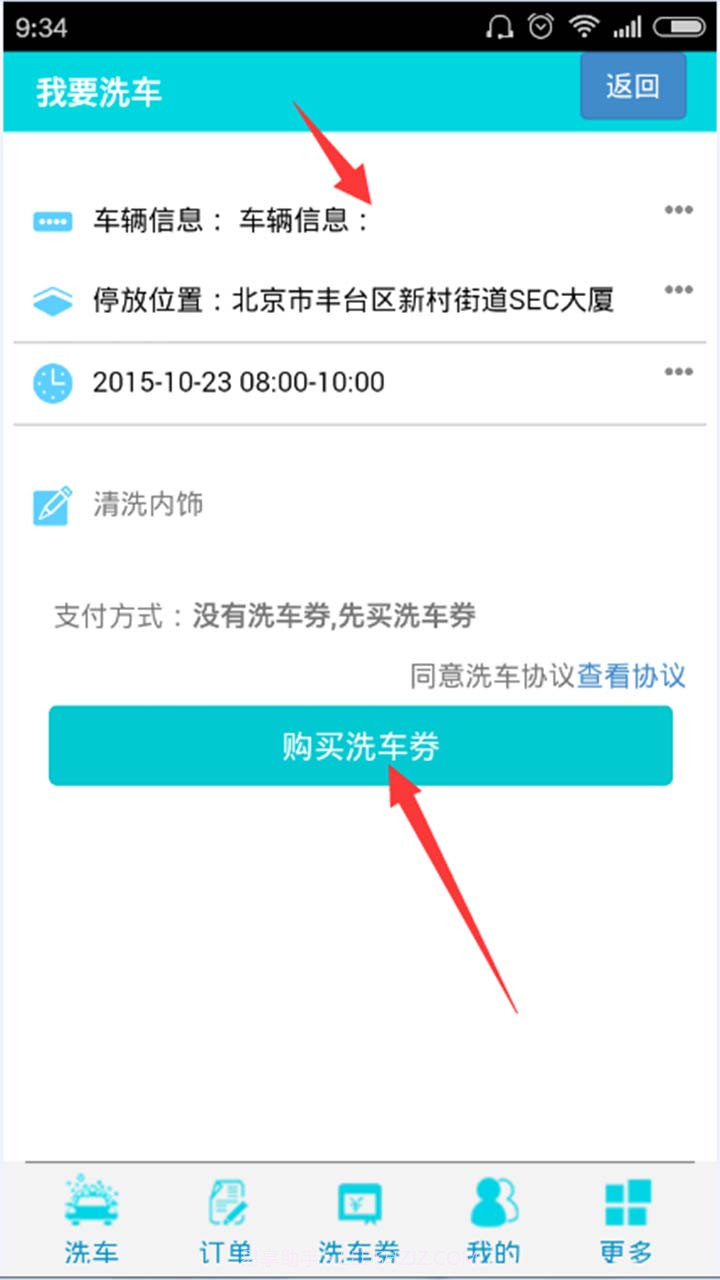Open the vehicle info ellipsis menu
The width and height of the screenshot is (720, 1280).
(x=679, y=210)
